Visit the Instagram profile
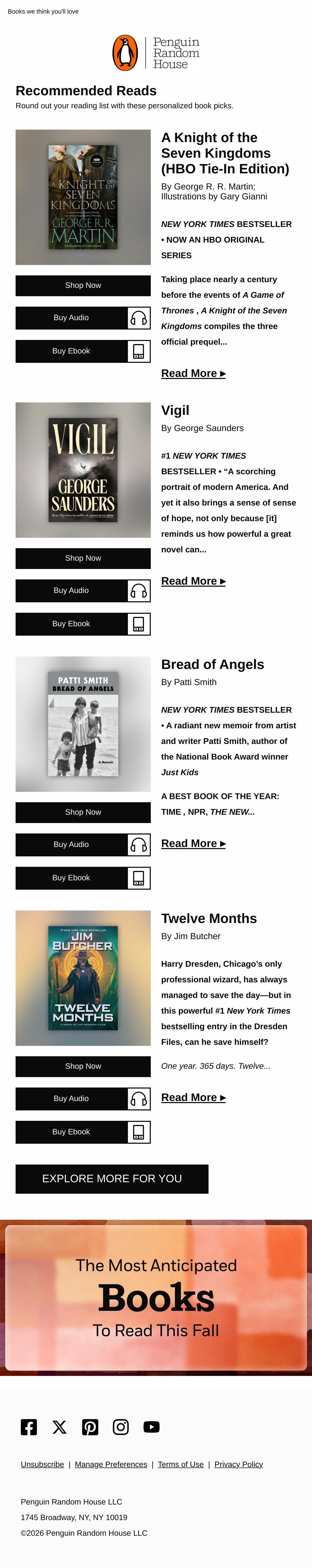Image resolution: width=312 pixels, height=1568 pixels. [121, 1427]
